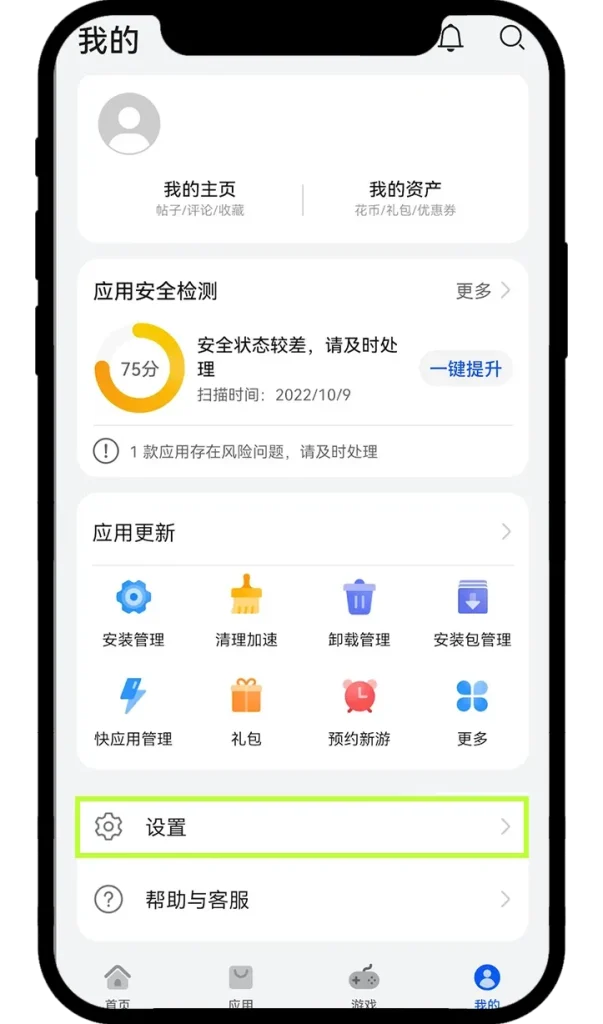Open 我的资产 section
The height and width of the screenshot is (1024, 603).
point(405,198)
